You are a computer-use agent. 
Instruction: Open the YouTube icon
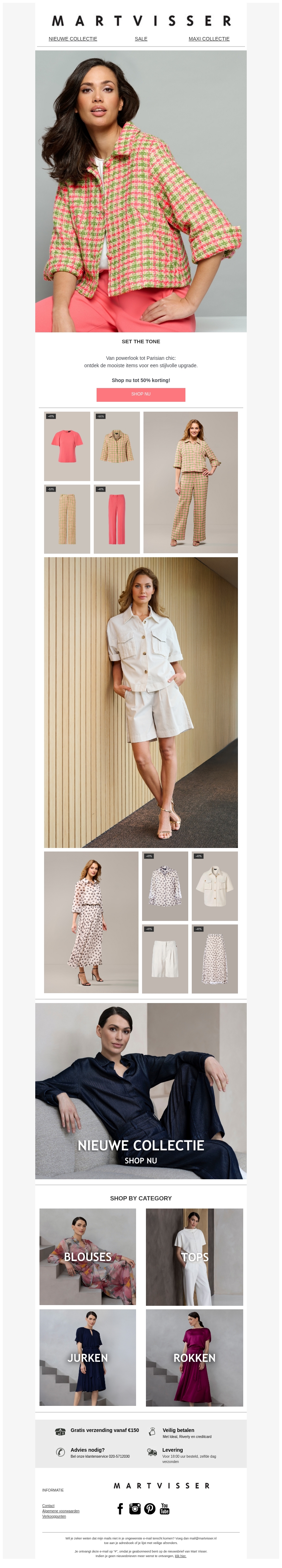165,1508
